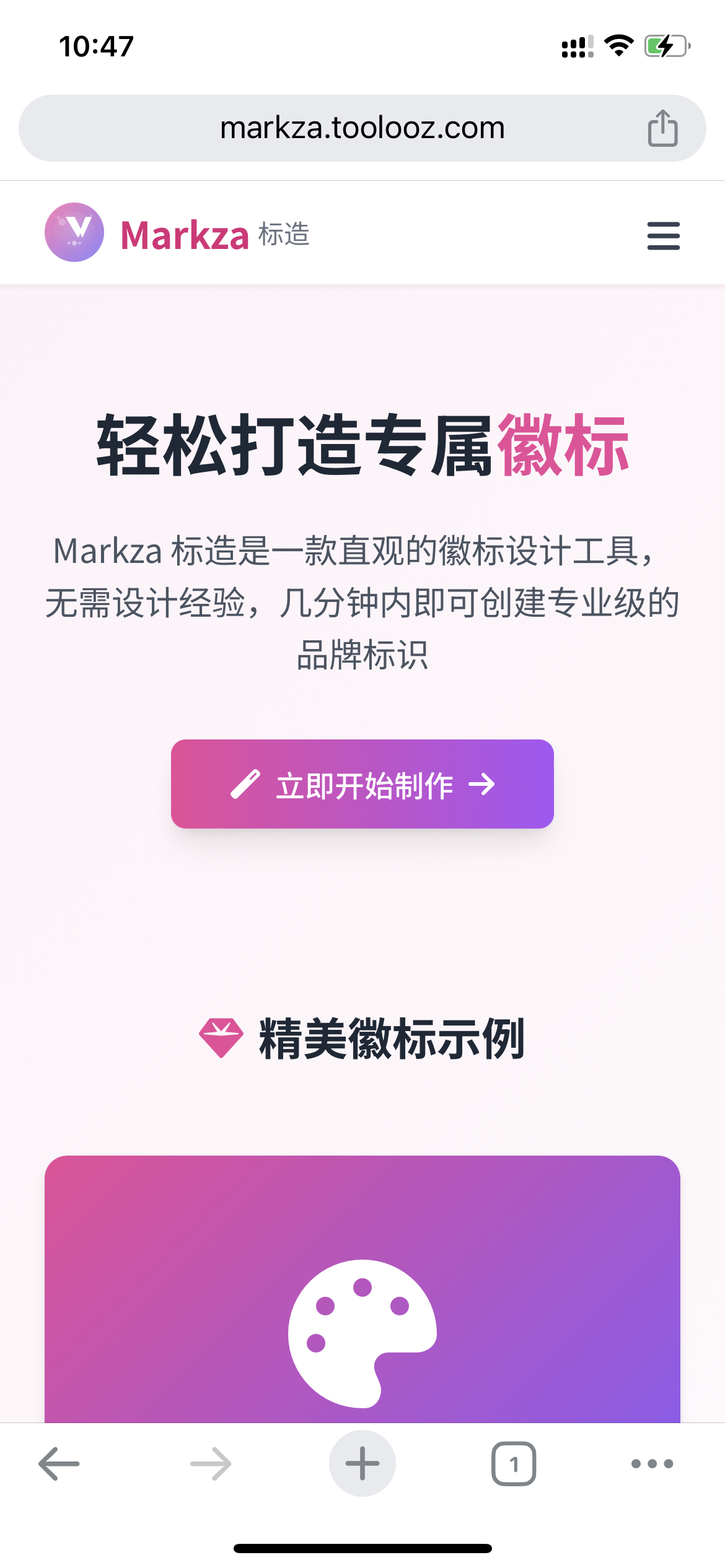Go back to the previous page
The height and width of the screenshot is (1568, 725).
59,1464
